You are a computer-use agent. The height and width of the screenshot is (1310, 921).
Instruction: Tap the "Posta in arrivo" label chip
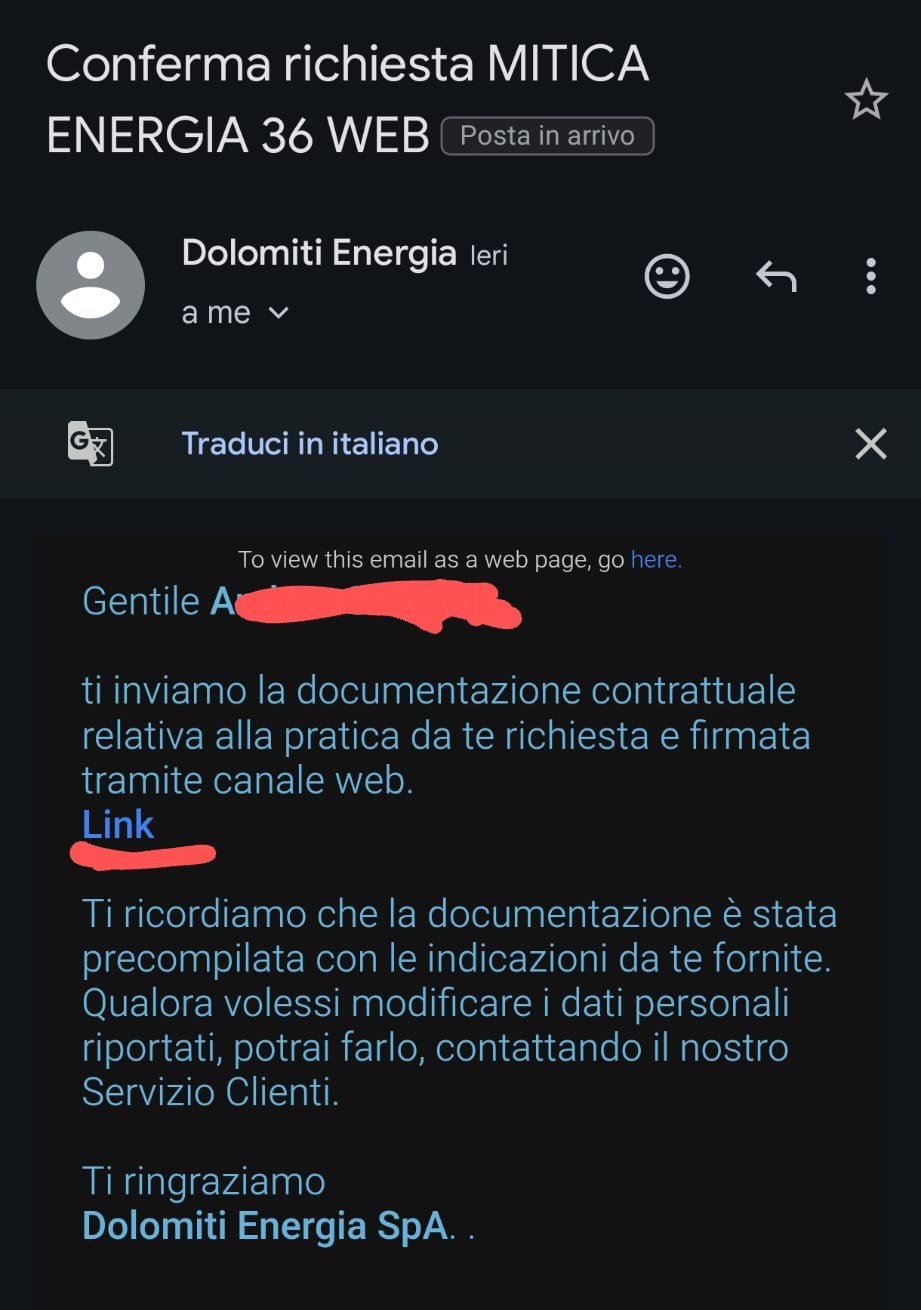547,136
